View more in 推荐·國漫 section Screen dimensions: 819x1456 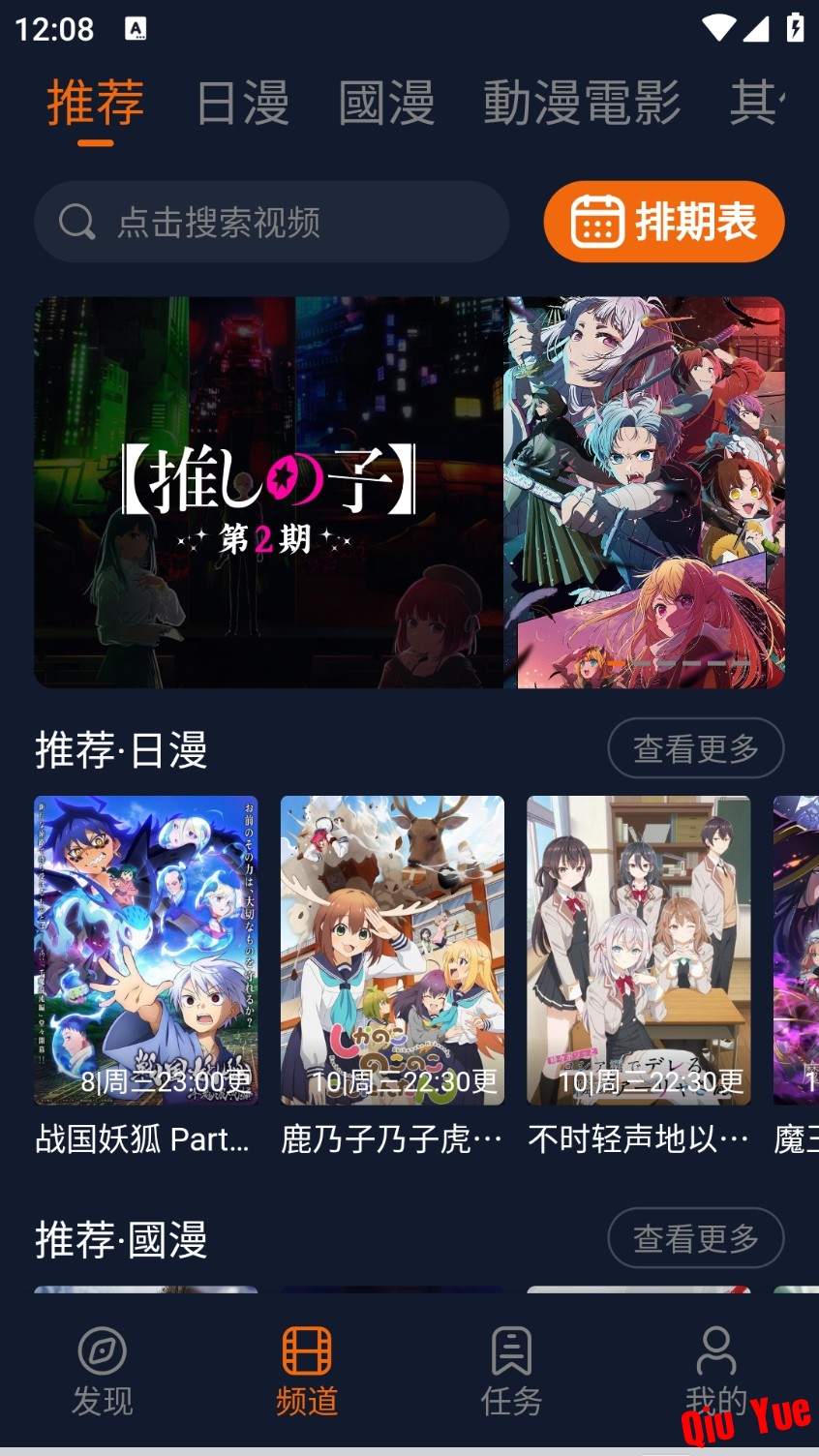tap(695, 1237)
